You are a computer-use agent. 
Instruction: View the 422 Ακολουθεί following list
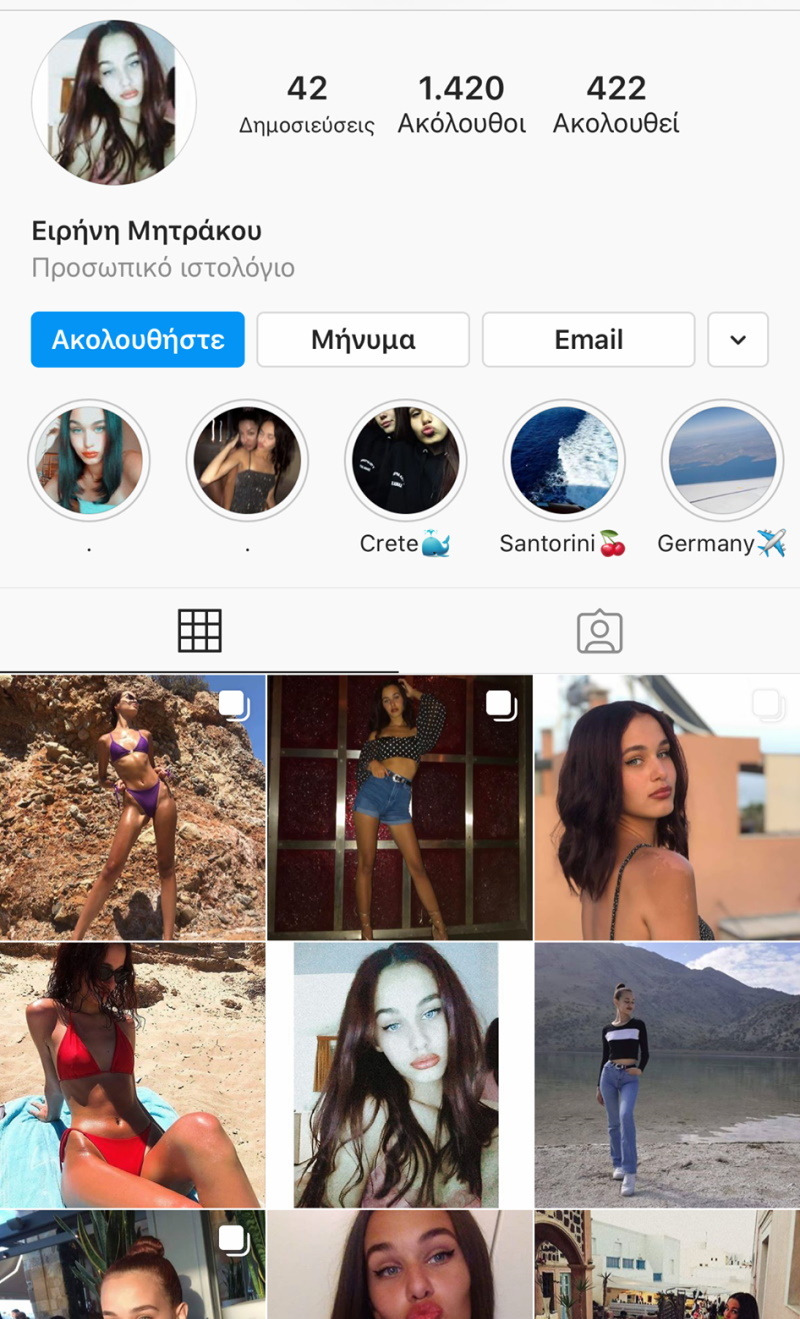click(616, 106)
